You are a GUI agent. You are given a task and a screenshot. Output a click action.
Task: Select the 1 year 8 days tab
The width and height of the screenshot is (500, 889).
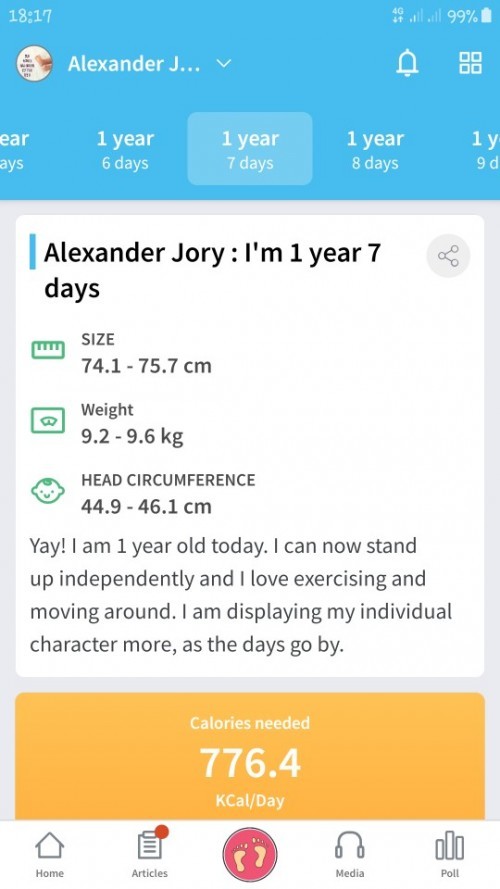375,149
